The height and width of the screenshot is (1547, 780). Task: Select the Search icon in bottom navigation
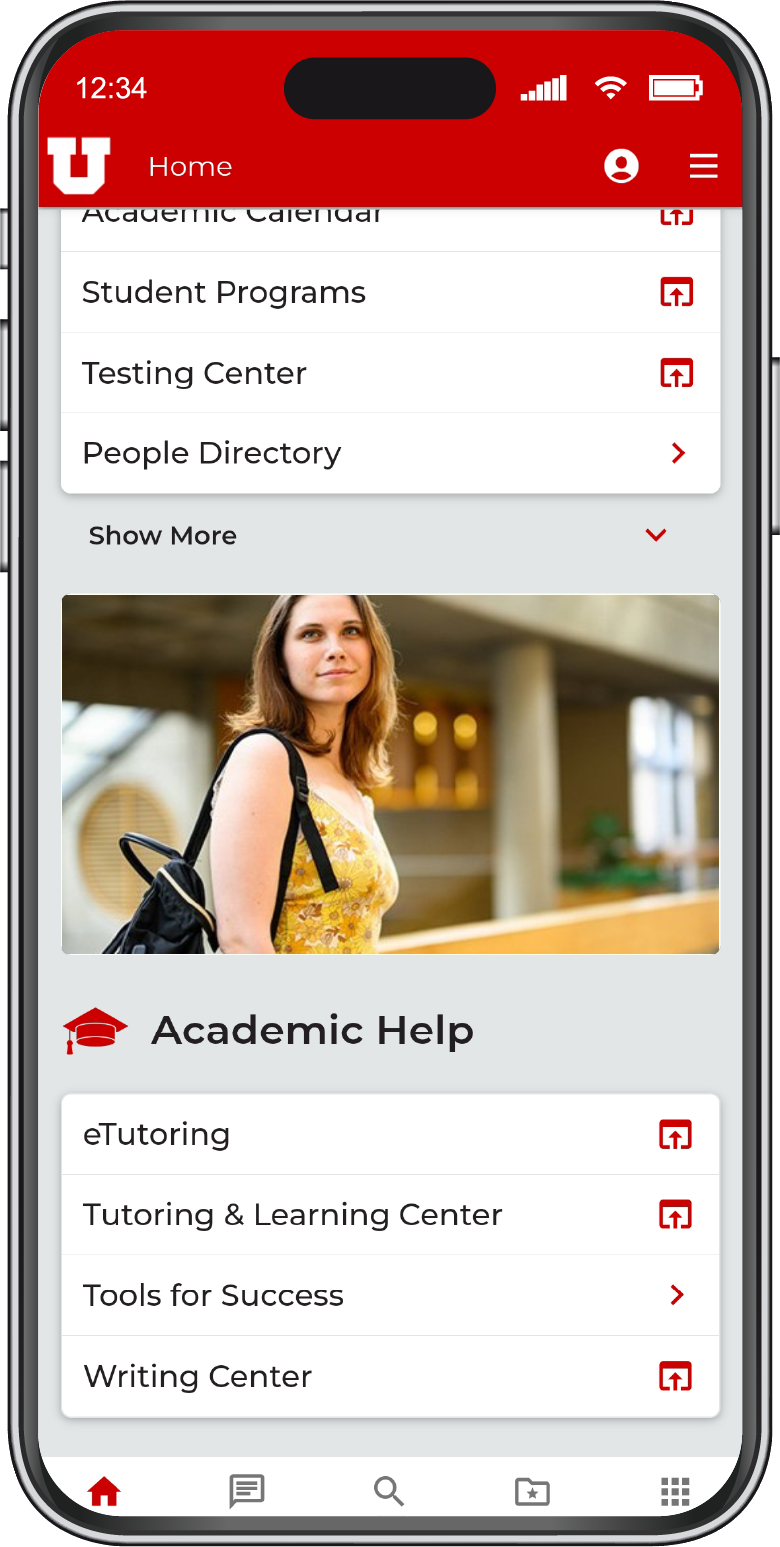pyautogui.click(x=389, y=1491)
